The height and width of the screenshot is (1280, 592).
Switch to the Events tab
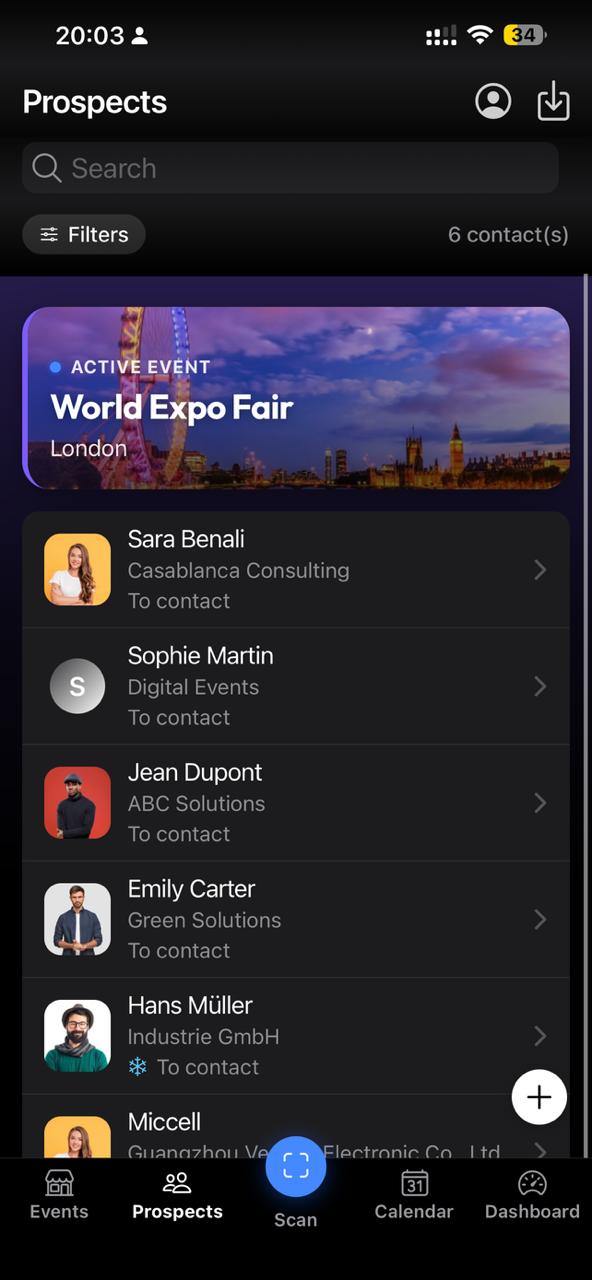[x=59, y=1195]
